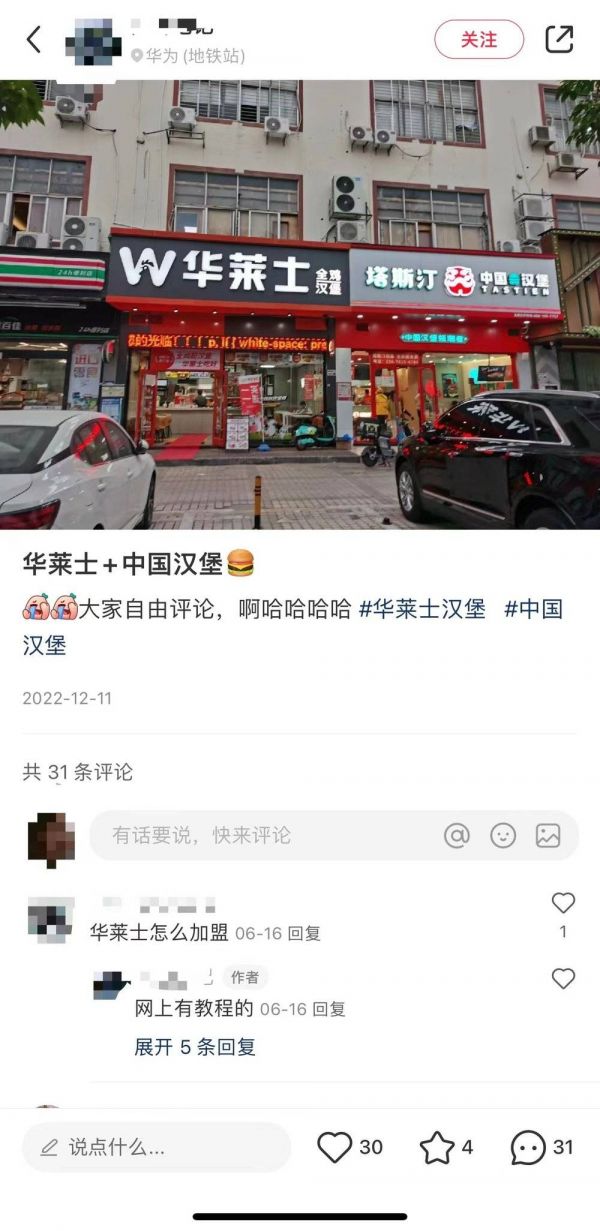Follow the author with 关注 button

tap(478, 40)
